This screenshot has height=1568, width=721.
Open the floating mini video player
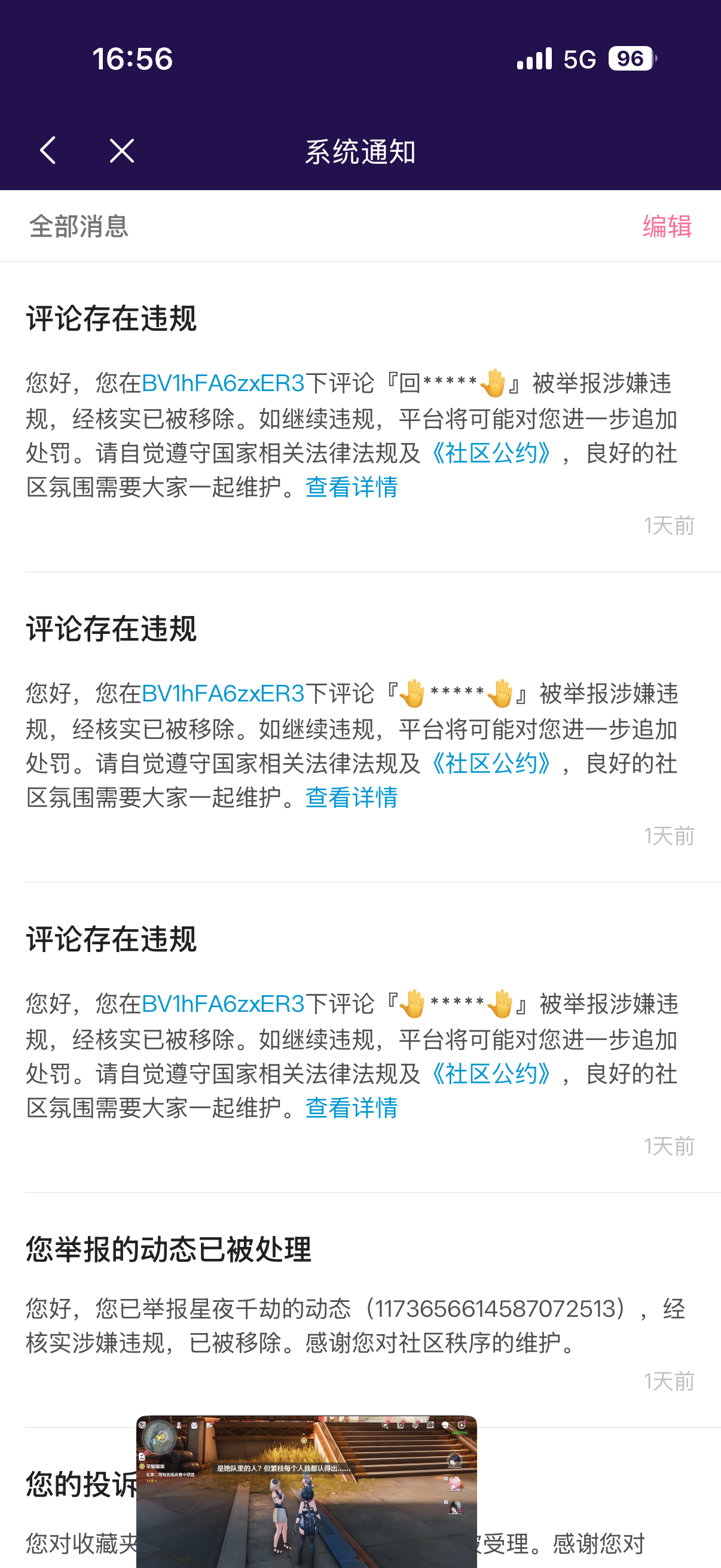pos(306,1490)
